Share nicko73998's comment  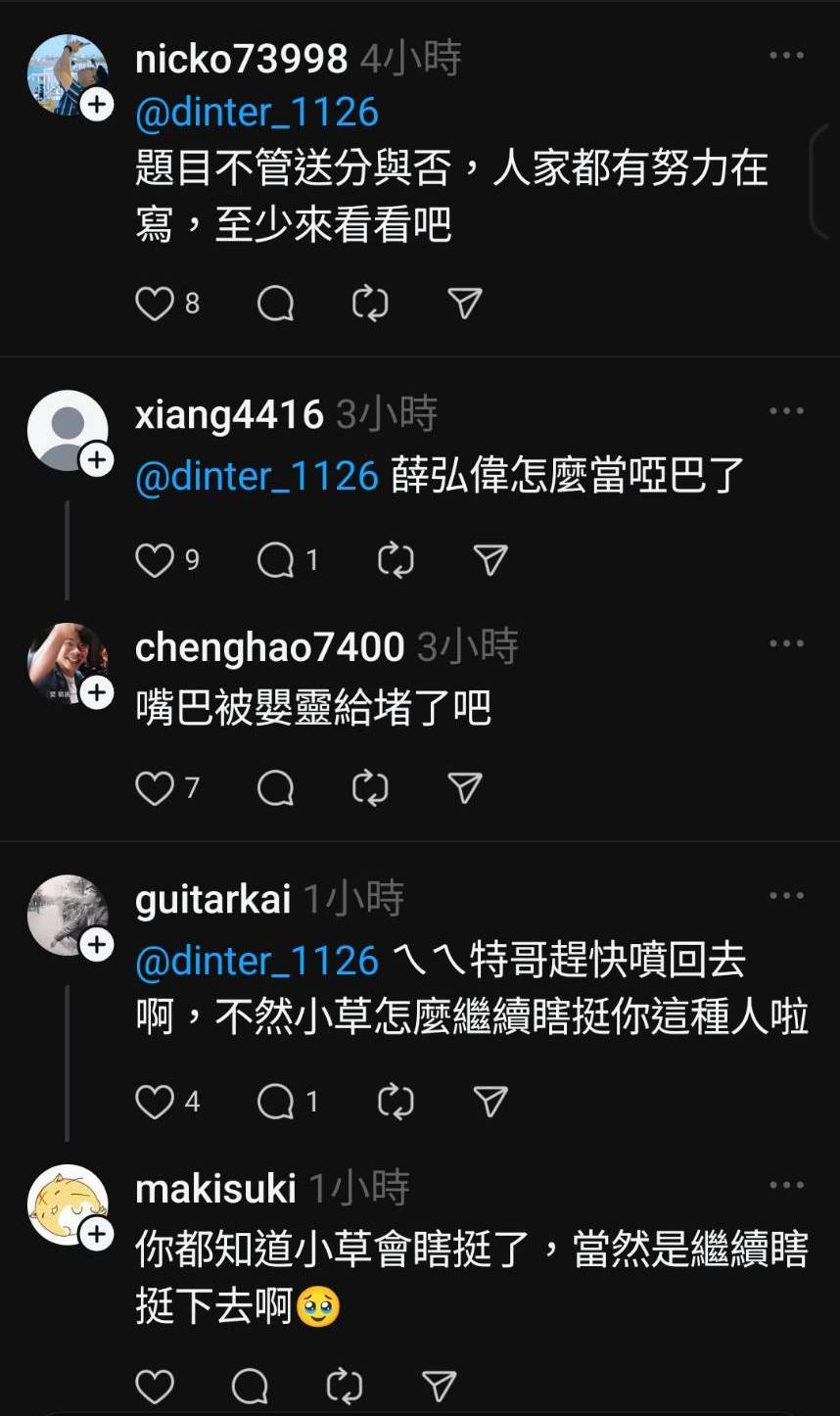[x=464, y=304]
